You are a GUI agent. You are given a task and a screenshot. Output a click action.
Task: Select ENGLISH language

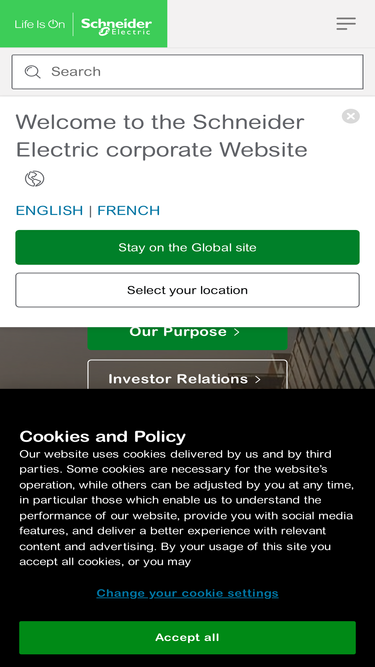pyautogui.click(x=49, y=211)
